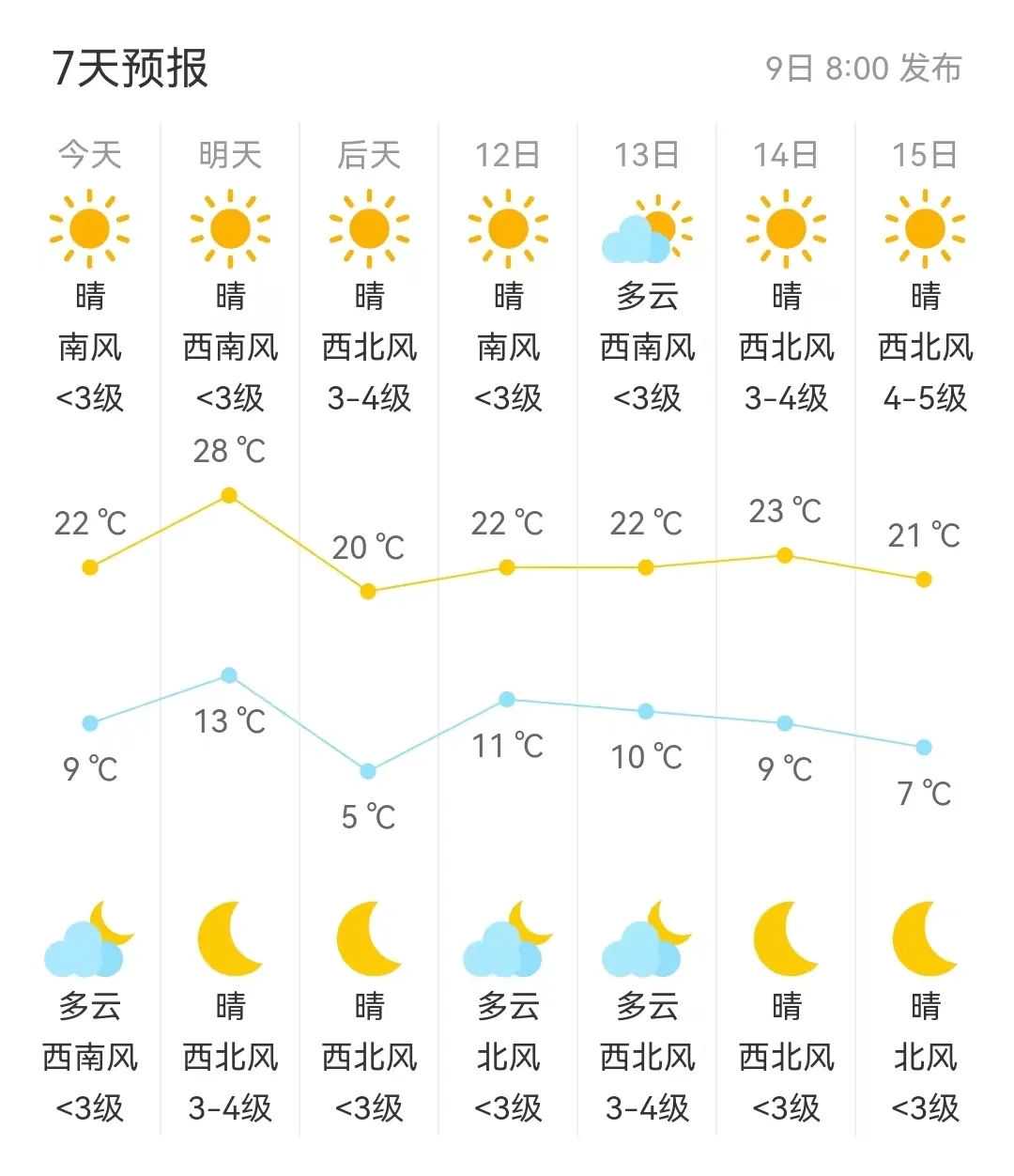The height and width of the screenshot is (1176, 1014).
Task: Switch to the 明天 forecast column
Action: (229, 157)
